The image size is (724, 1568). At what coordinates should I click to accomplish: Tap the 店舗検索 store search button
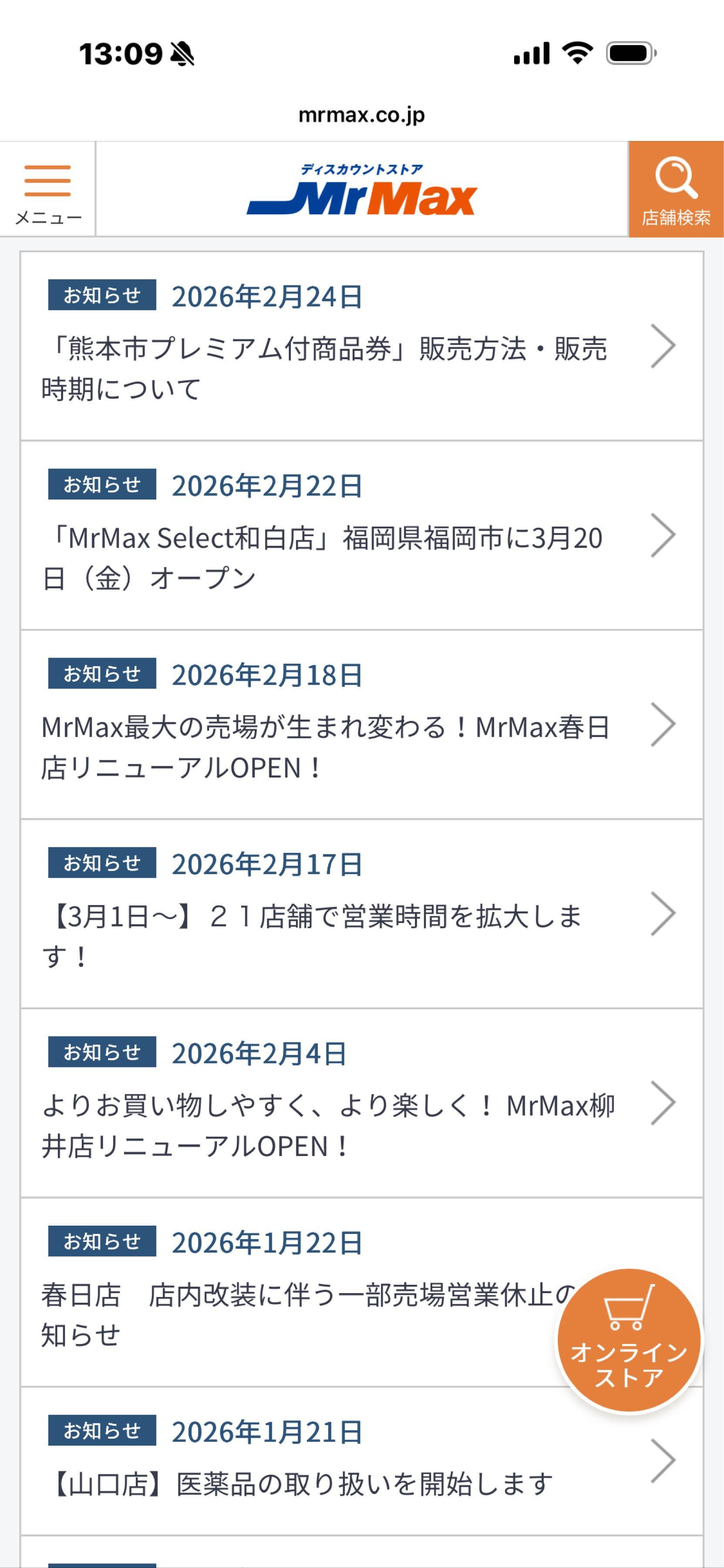click(675, 189)
